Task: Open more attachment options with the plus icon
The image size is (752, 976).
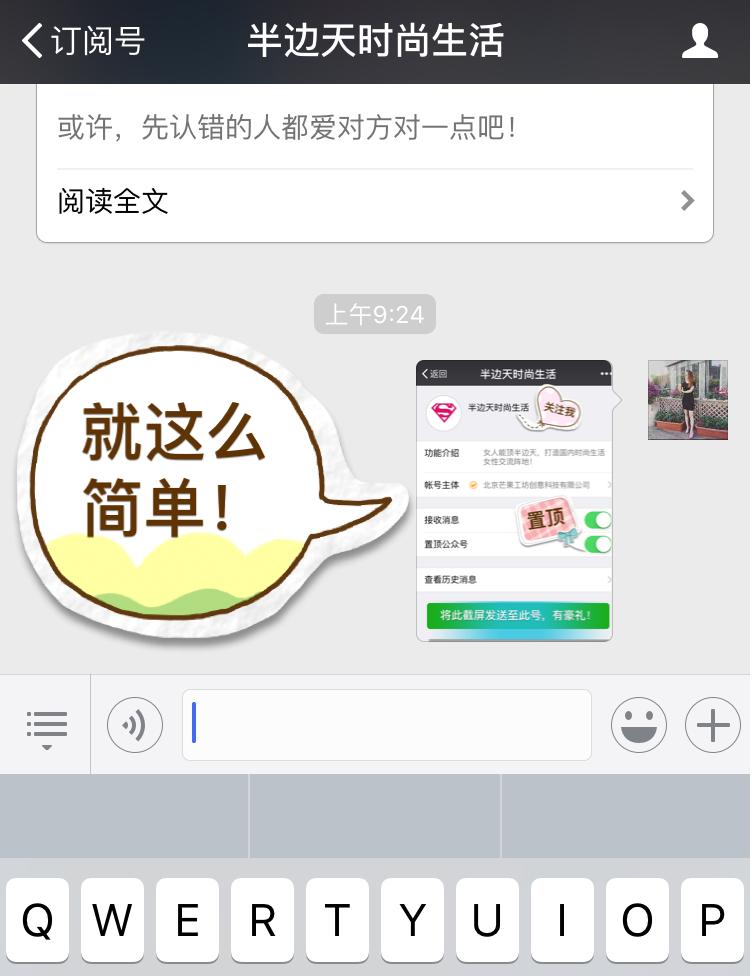Action: tap(712, 724)
